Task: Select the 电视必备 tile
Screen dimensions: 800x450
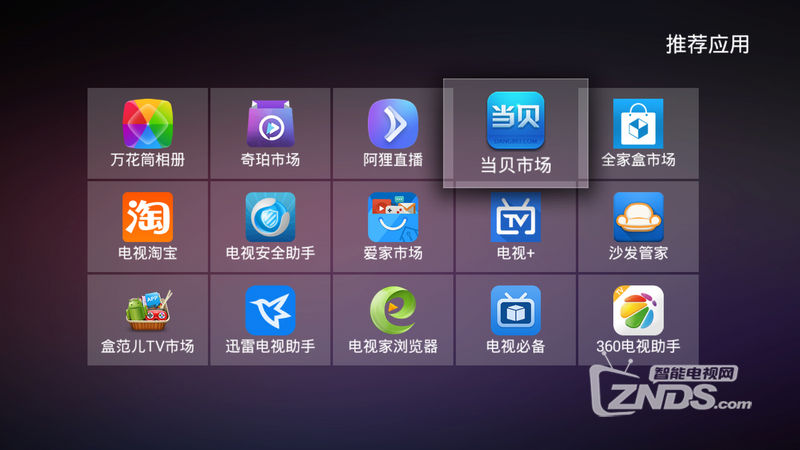Action: click(x=515, y=319)
